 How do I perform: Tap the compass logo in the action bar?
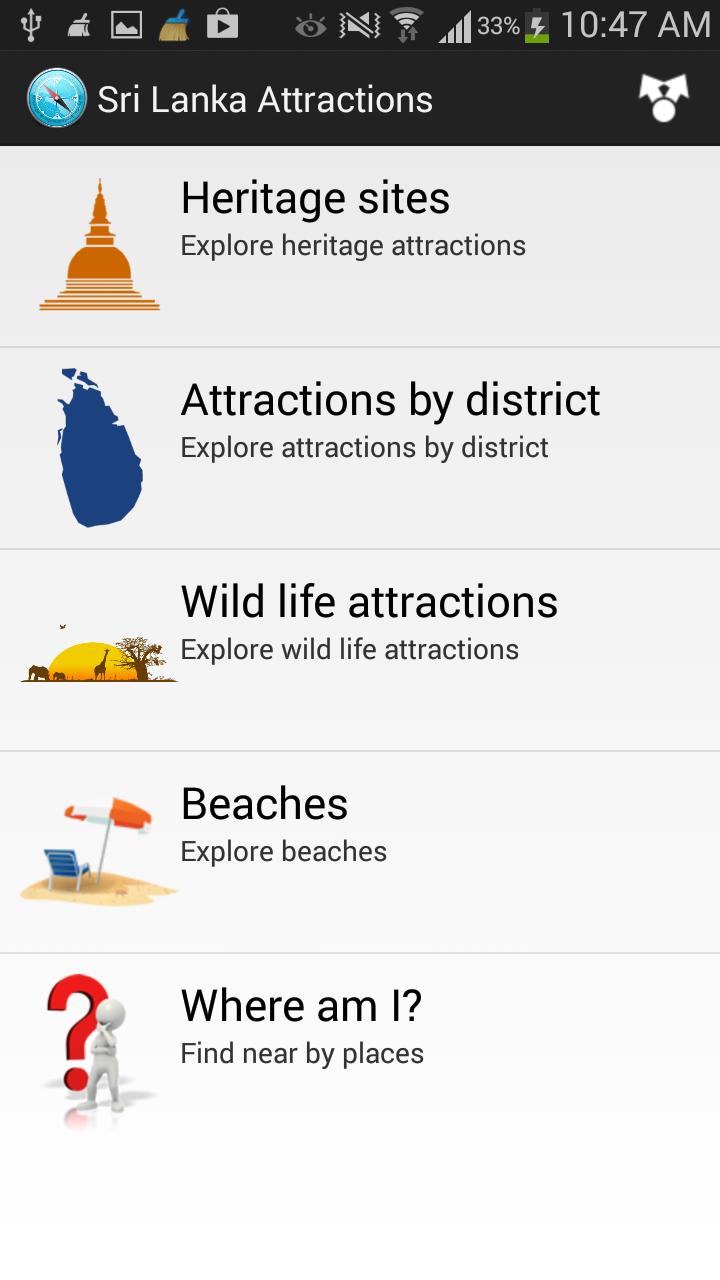[x=55, y=97]
